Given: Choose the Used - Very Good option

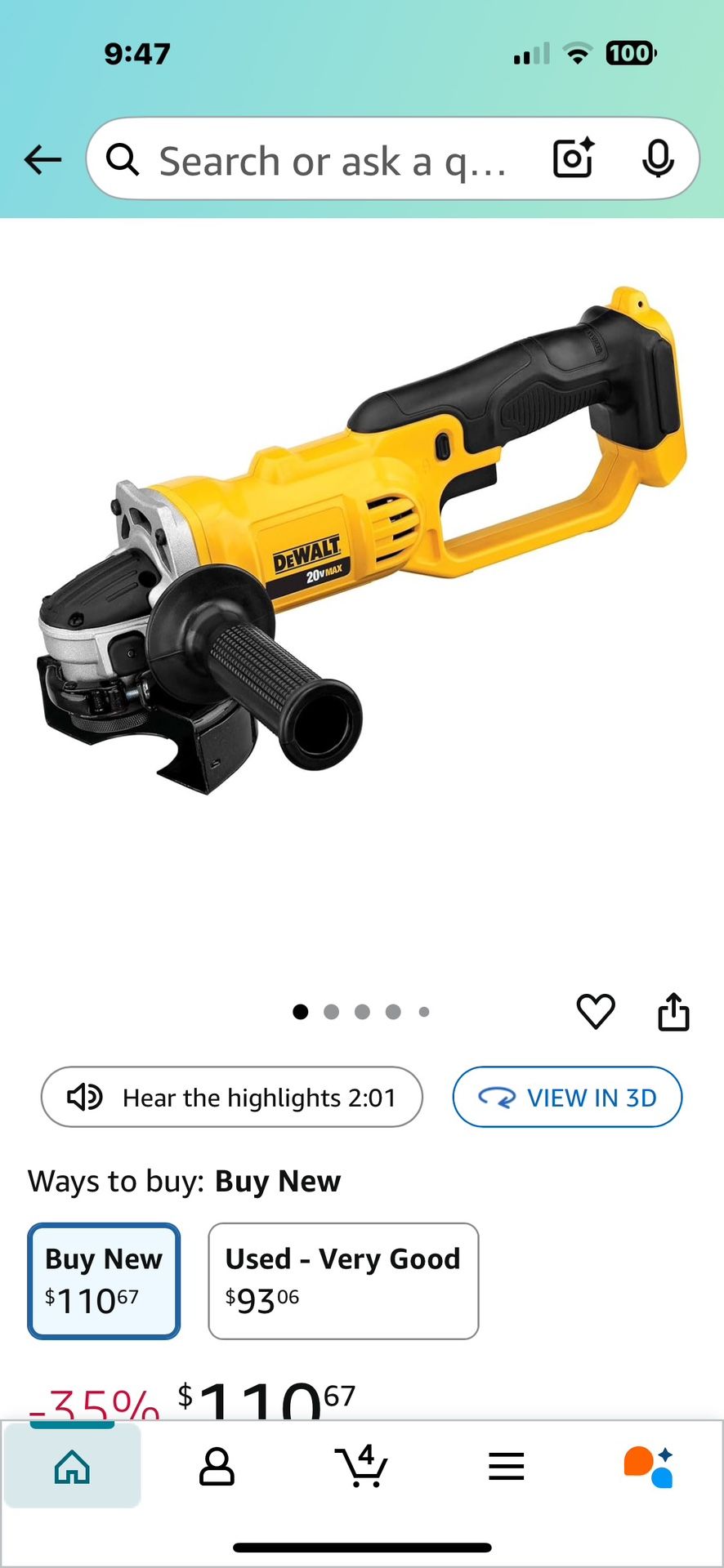Looking at the screenshot, I should click(343, 1281).
